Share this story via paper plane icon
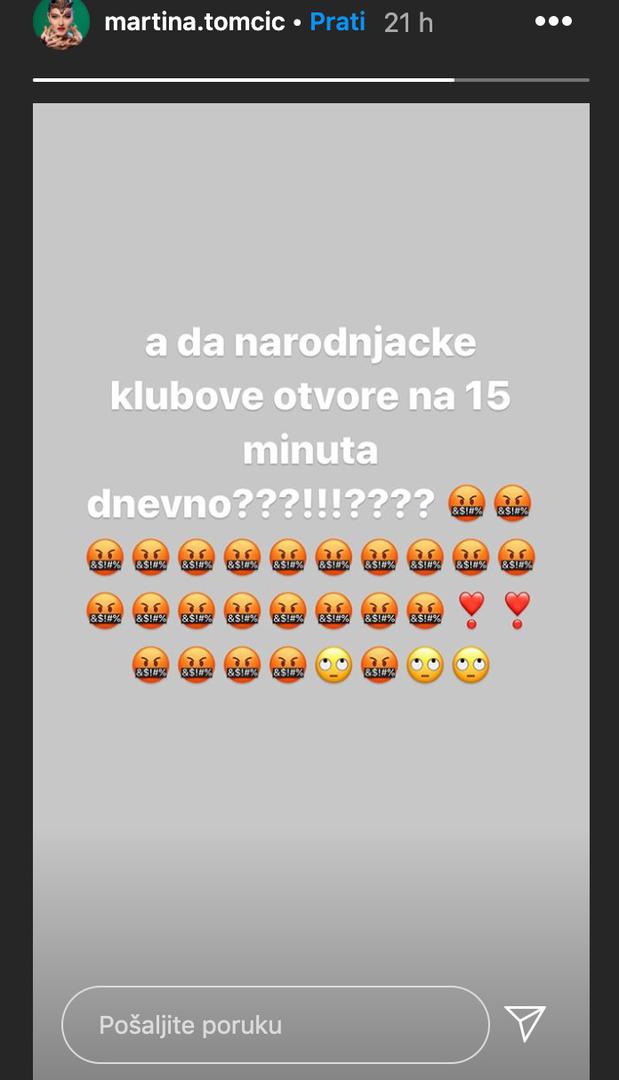This screenshot has height=1080, width=619. coord(525,1023)
